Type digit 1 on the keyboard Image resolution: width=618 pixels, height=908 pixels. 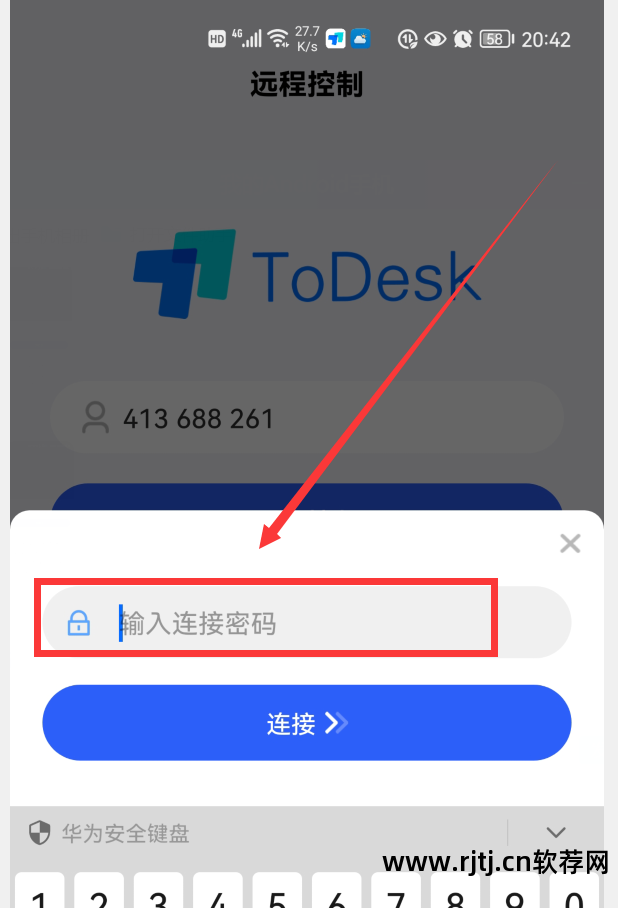(40, 893)
